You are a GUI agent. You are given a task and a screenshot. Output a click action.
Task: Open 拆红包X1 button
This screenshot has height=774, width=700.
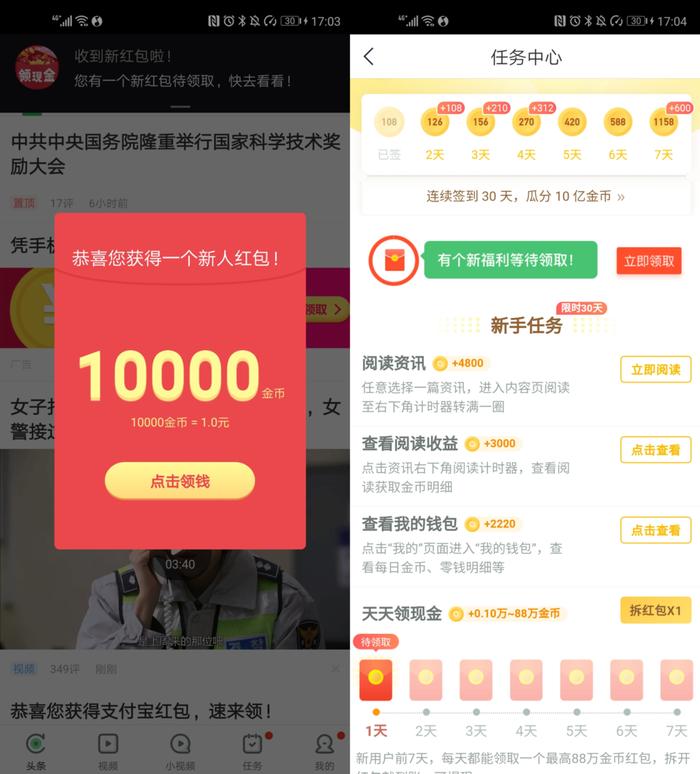coord(655,610)
